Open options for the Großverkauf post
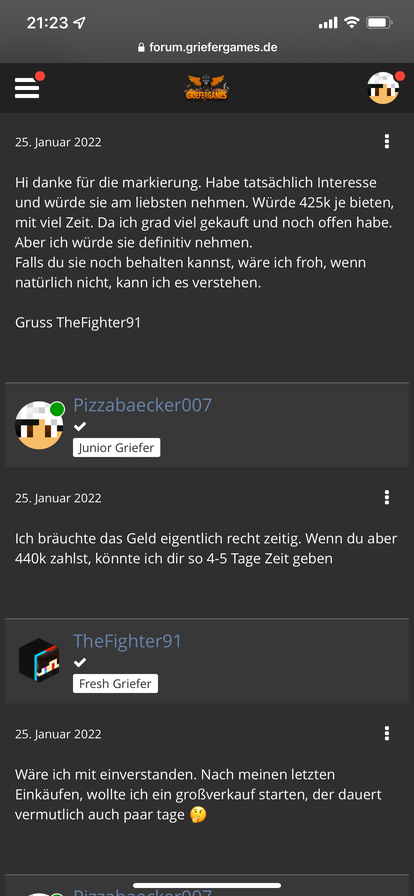 click(x=387, y=734)
